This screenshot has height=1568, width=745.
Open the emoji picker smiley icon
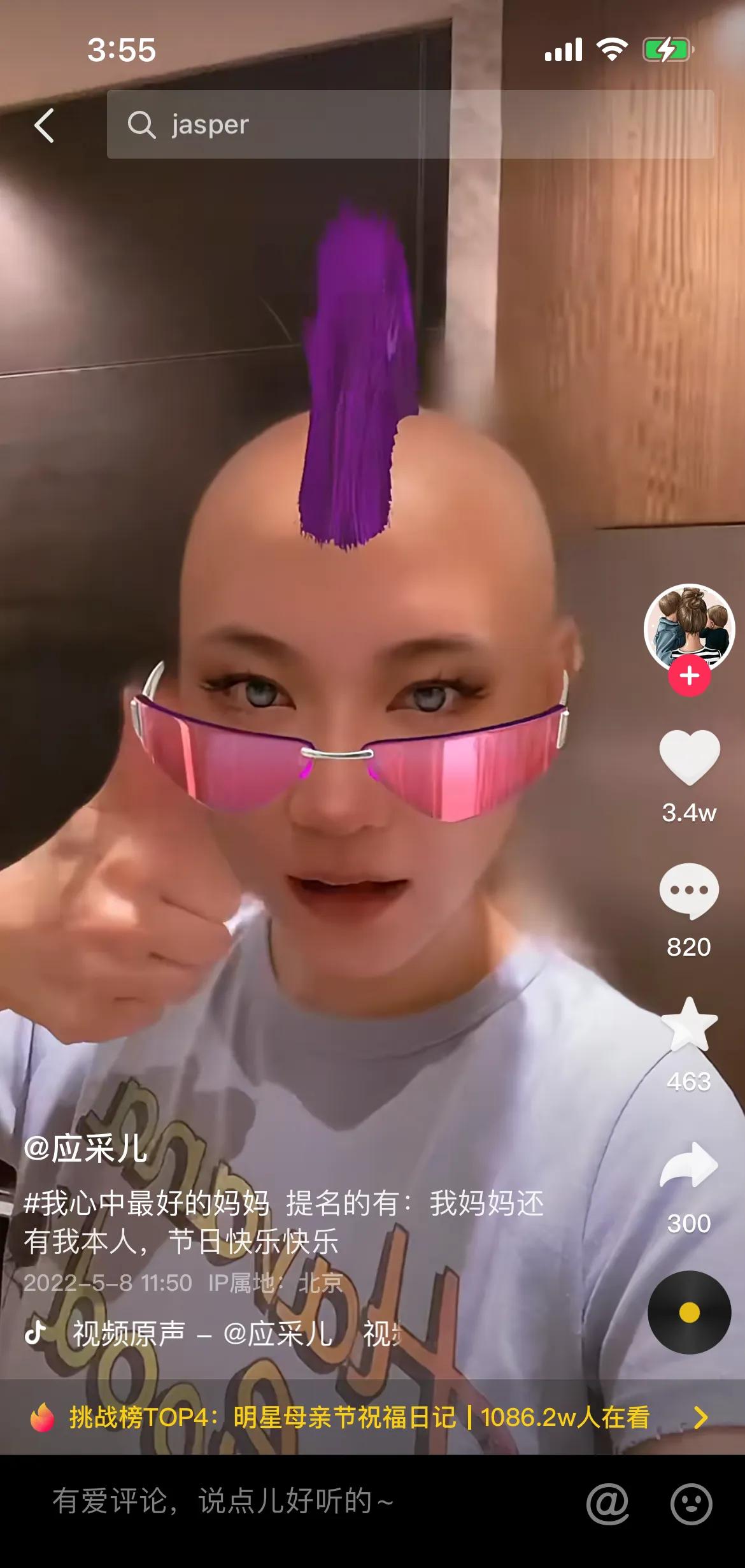pos(691,1503)
